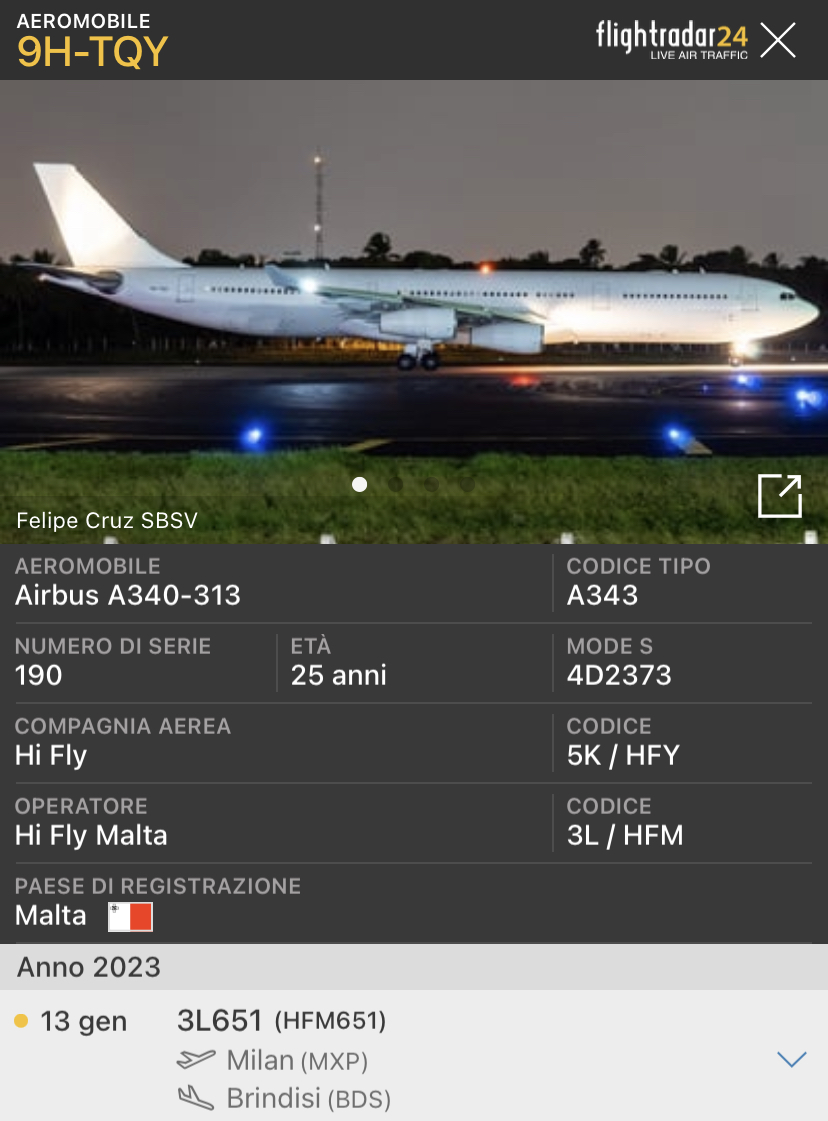View the aircraft photo by Felipe Cruz
Screen dimensions: 828x1121
[x=414, y=300]
